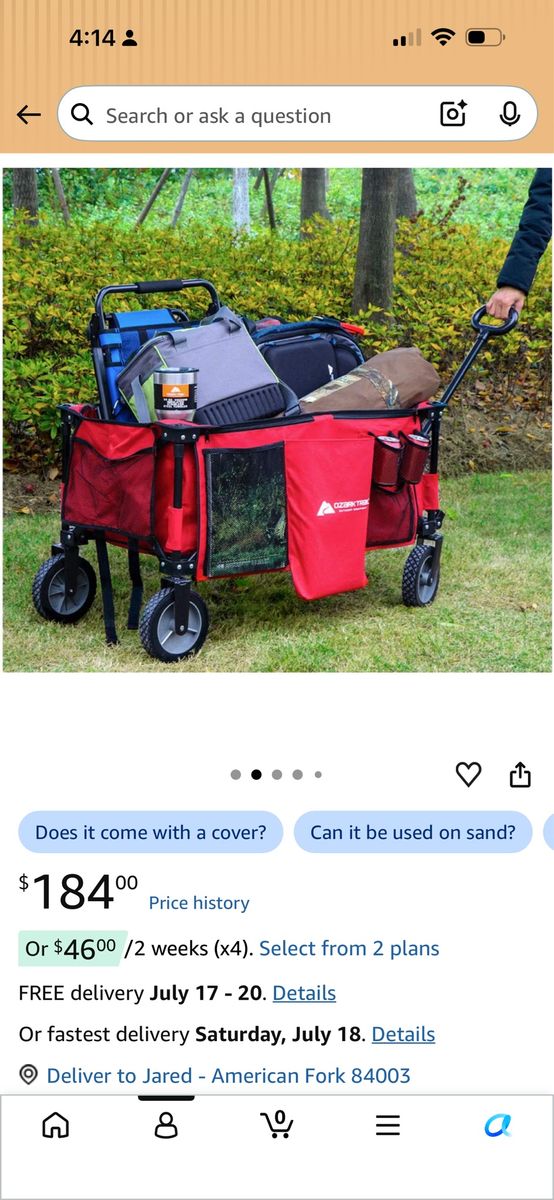Open 'Select from 2 plans' link

(349, 948)
